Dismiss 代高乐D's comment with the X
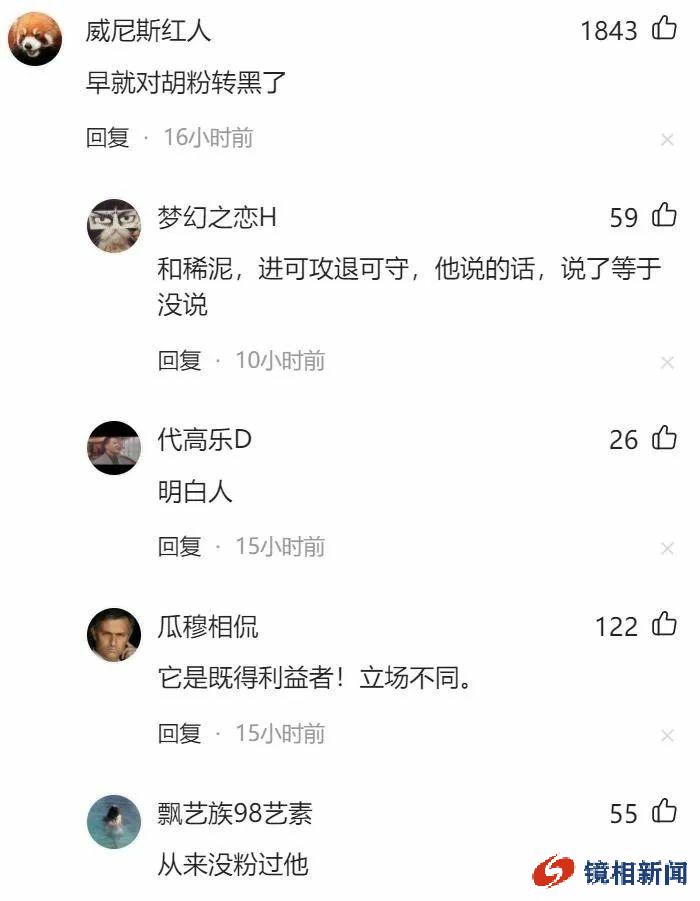Screen dimensions: 700x901 tap(667, 549)
